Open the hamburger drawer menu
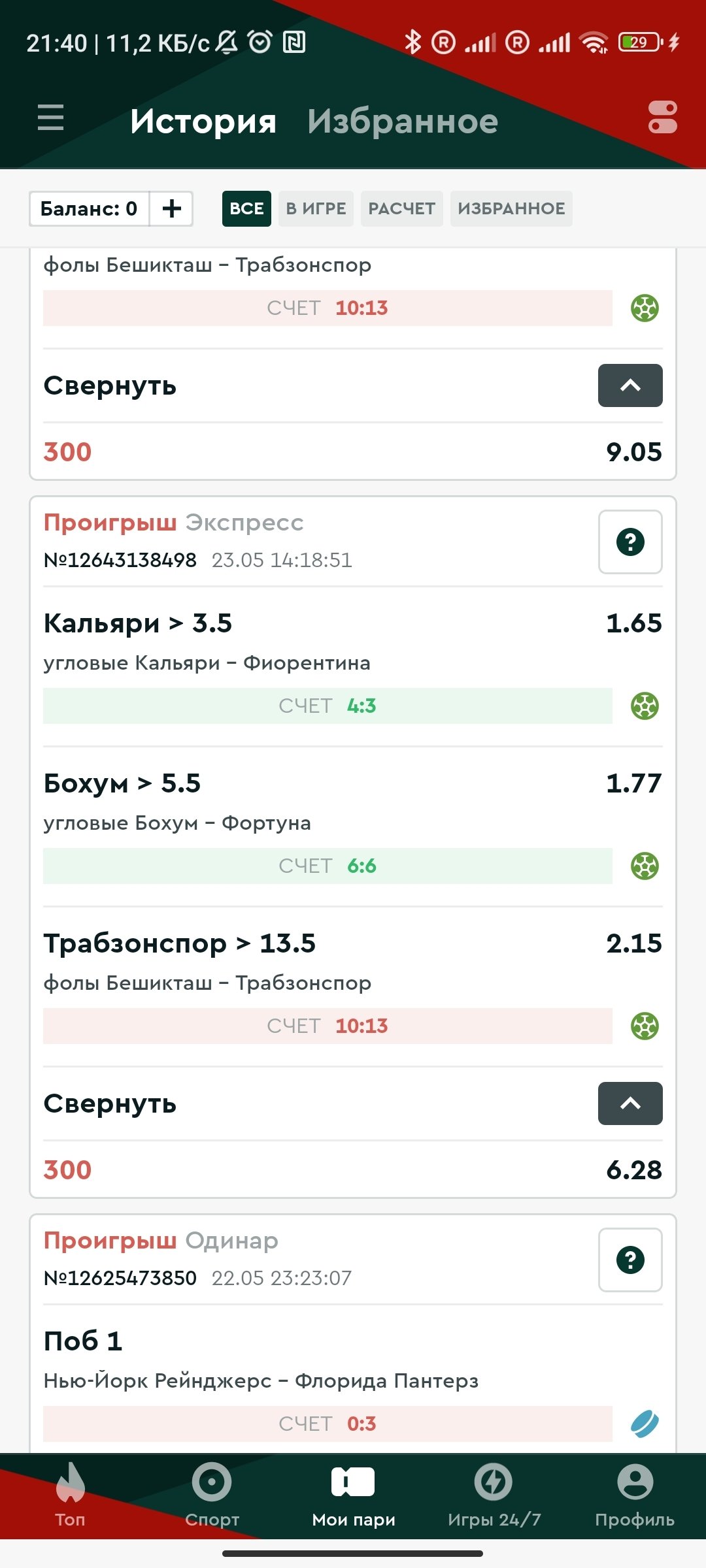Image resolution: width=706 pixels, height=1568 pixels. [50, 118]
